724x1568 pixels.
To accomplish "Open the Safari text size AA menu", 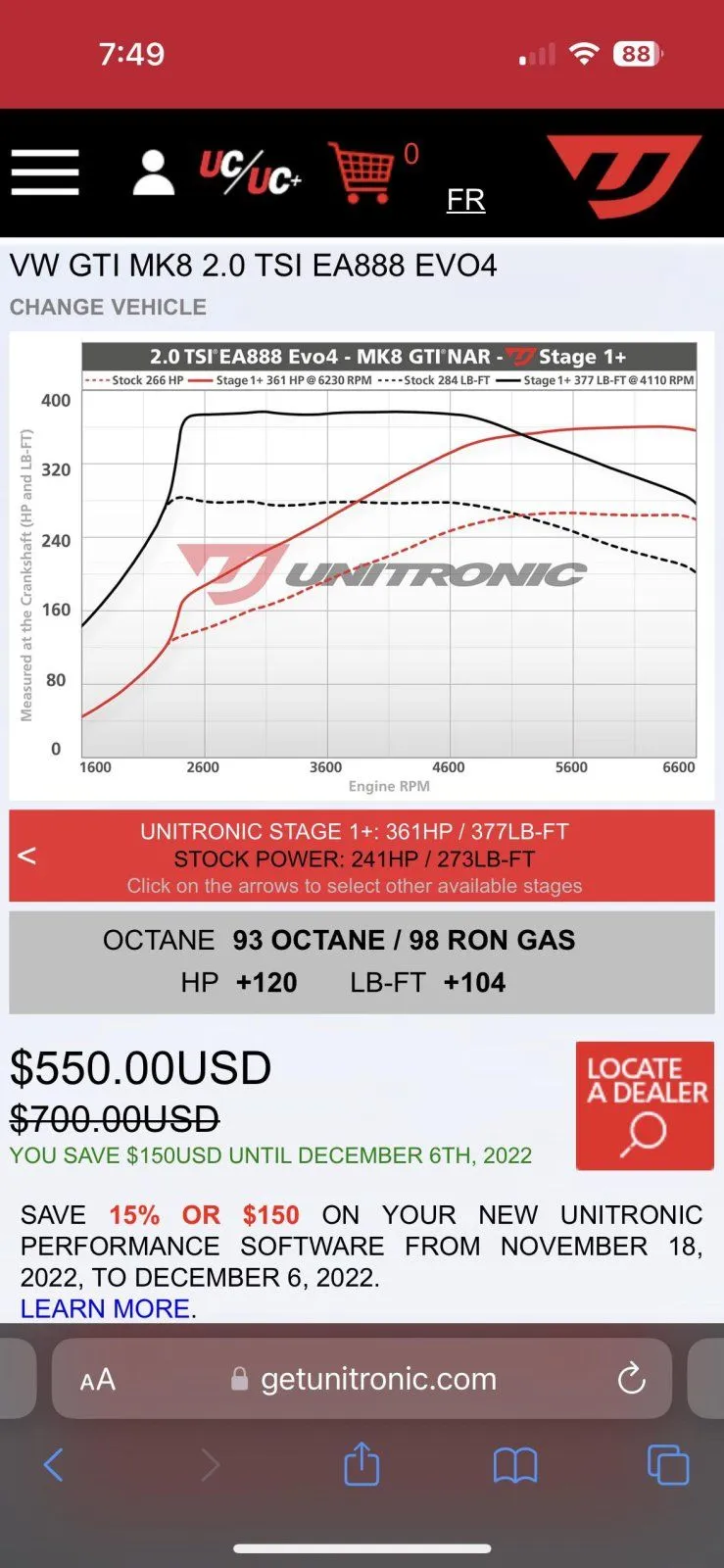I will point(98,1380).
